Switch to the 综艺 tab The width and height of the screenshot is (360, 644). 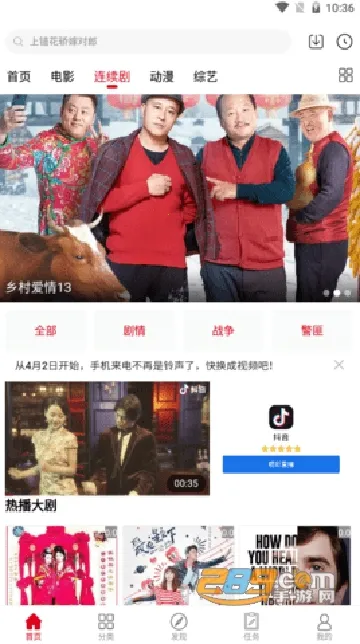[205, 76]
